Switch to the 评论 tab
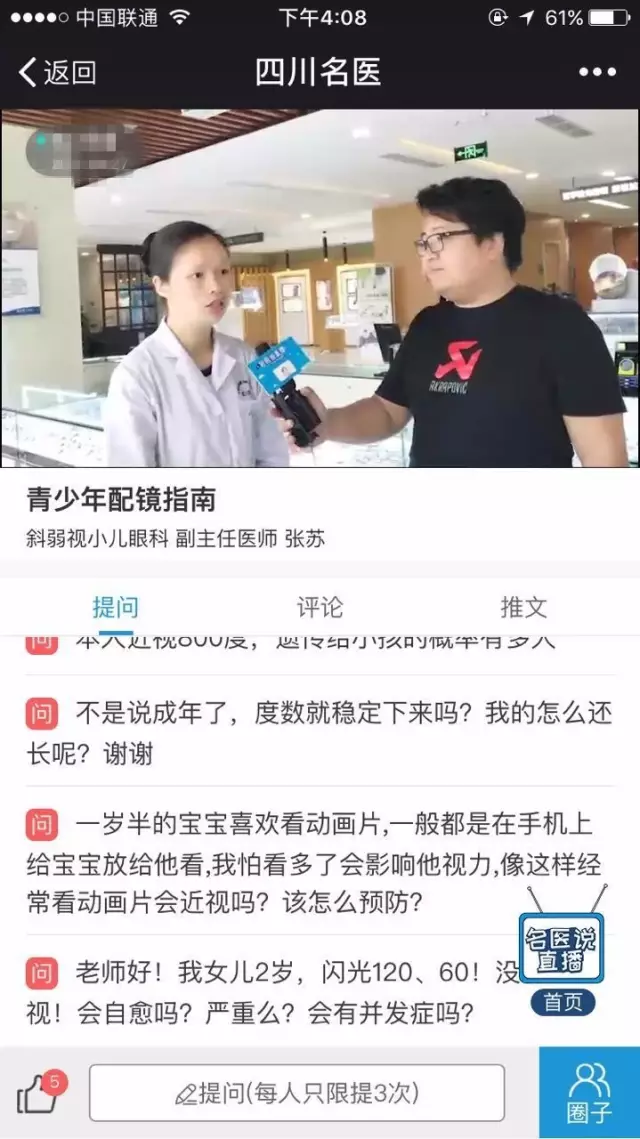Screen dimensions: 640x1139 [320, 607]
